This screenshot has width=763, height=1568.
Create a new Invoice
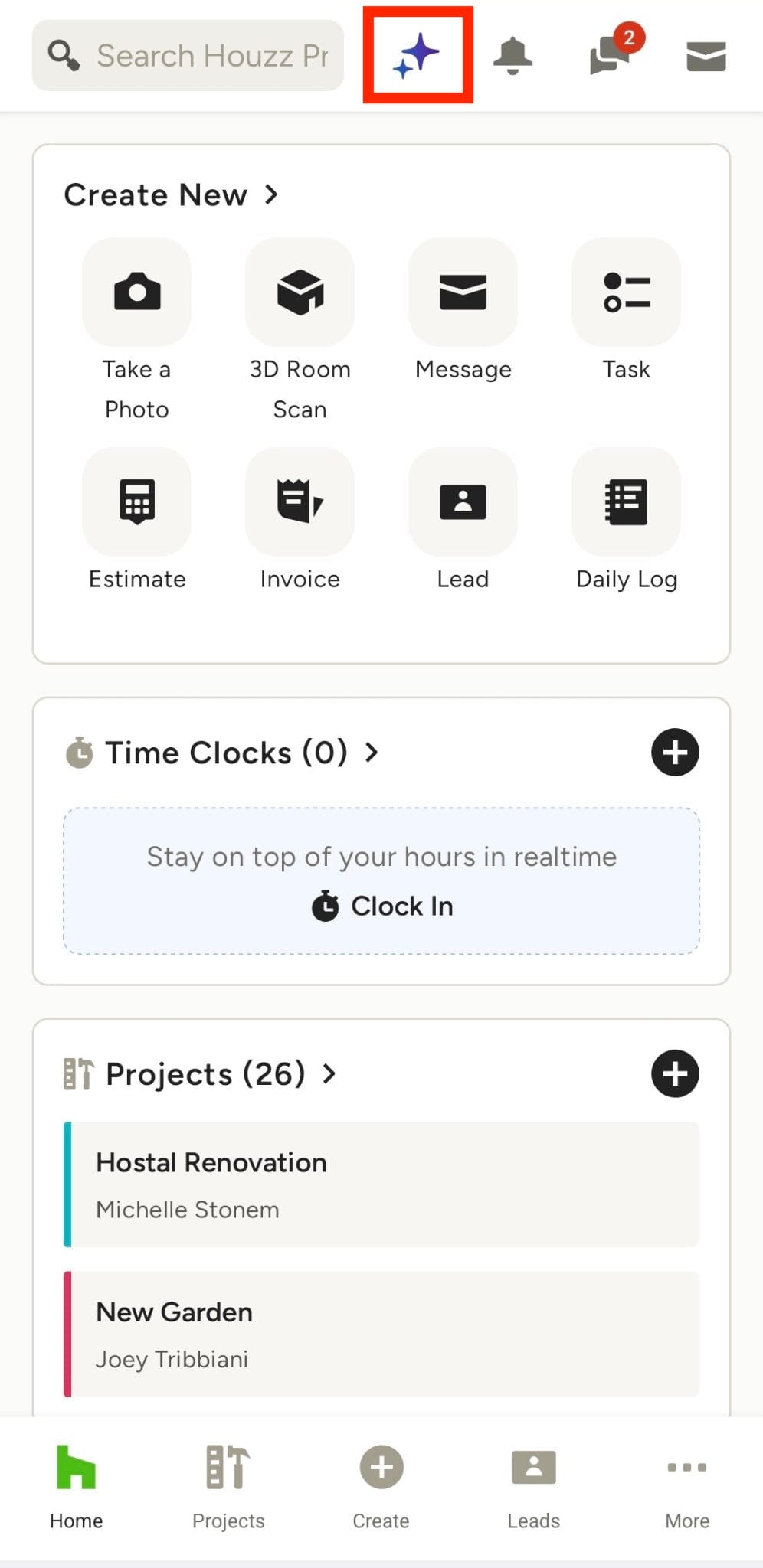[x=300, y=502]
